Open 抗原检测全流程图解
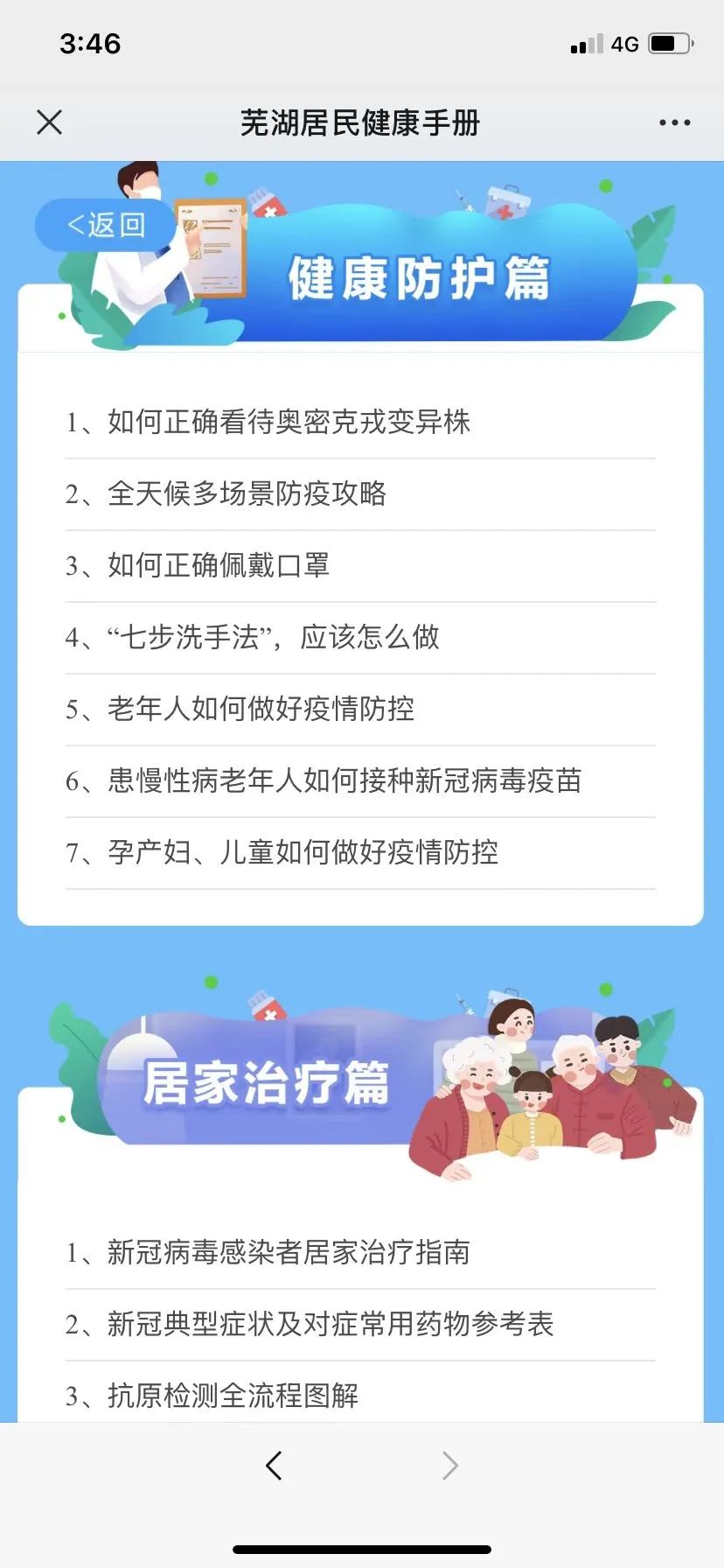The width and height of the screenshot is (724, 1568). [233, 1395]
